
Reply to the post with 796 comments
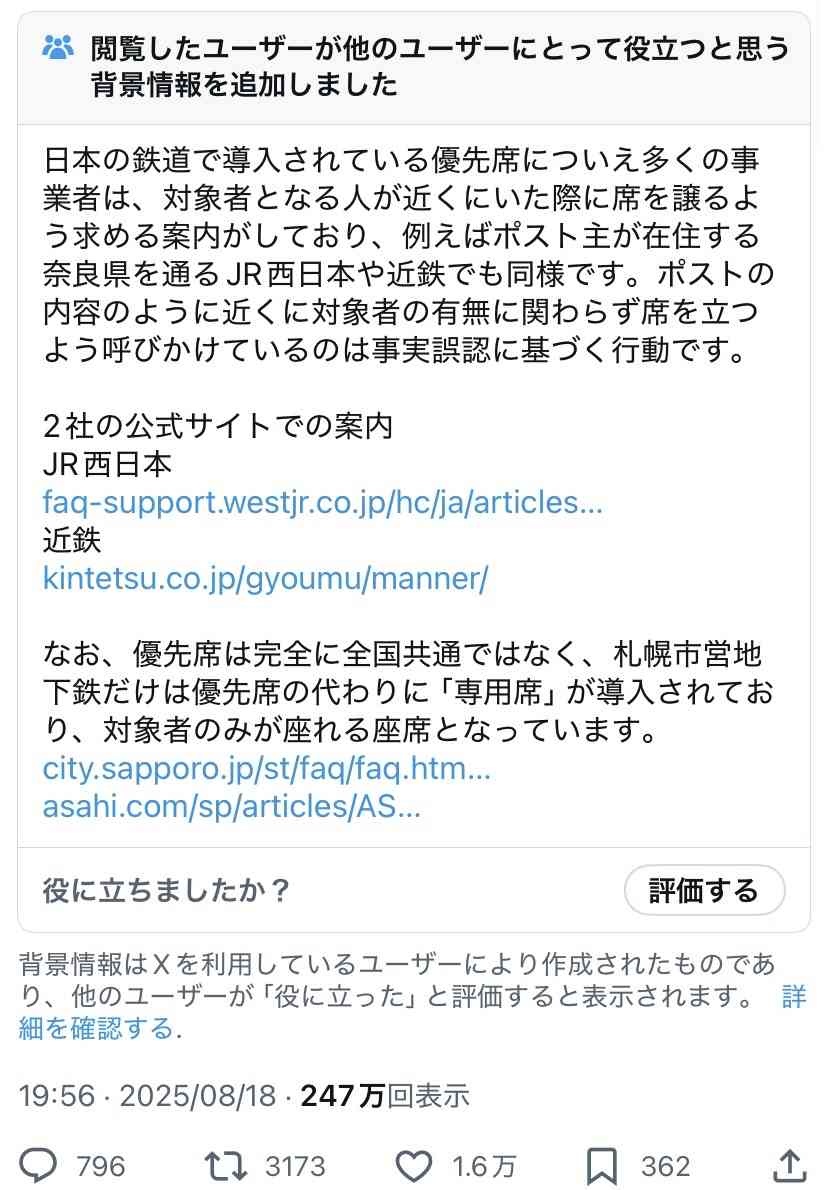coord(40,1165)
